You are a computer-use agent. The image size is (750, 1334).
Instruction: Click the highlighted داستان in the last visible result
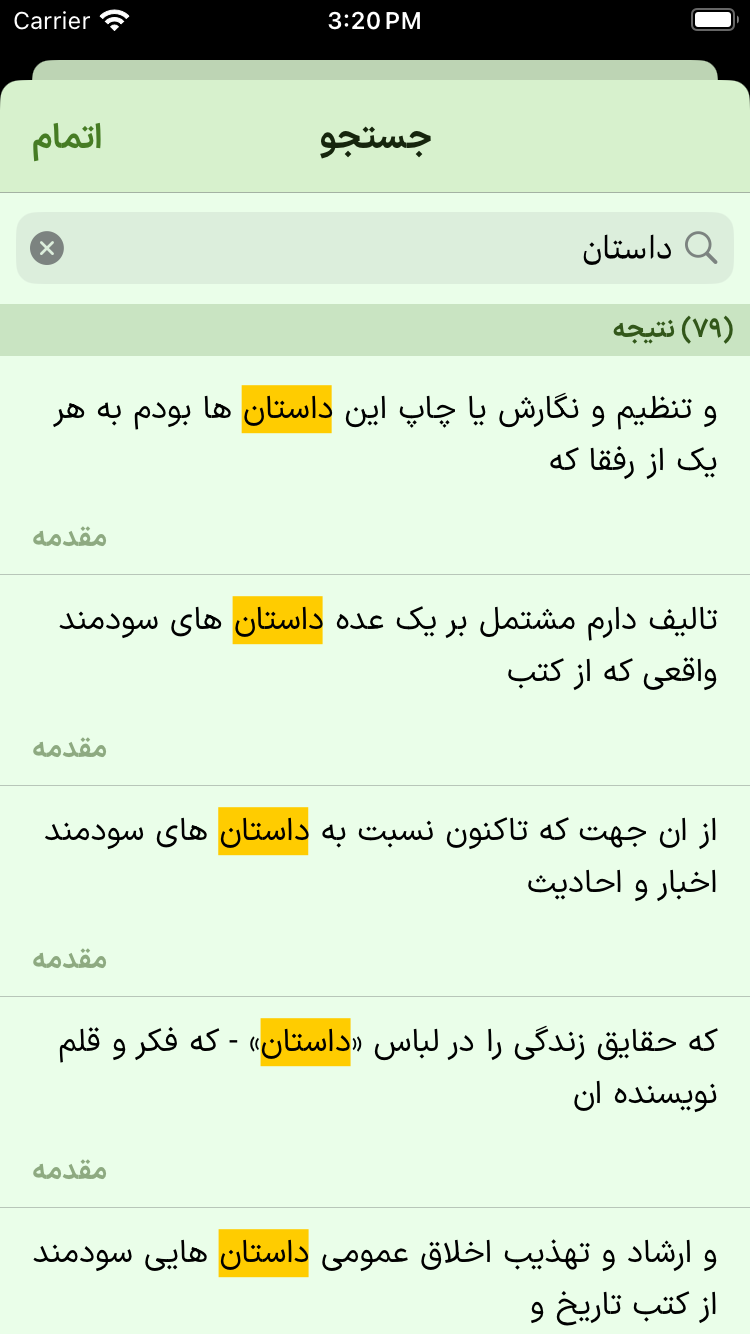click(x=262, y=1252)
